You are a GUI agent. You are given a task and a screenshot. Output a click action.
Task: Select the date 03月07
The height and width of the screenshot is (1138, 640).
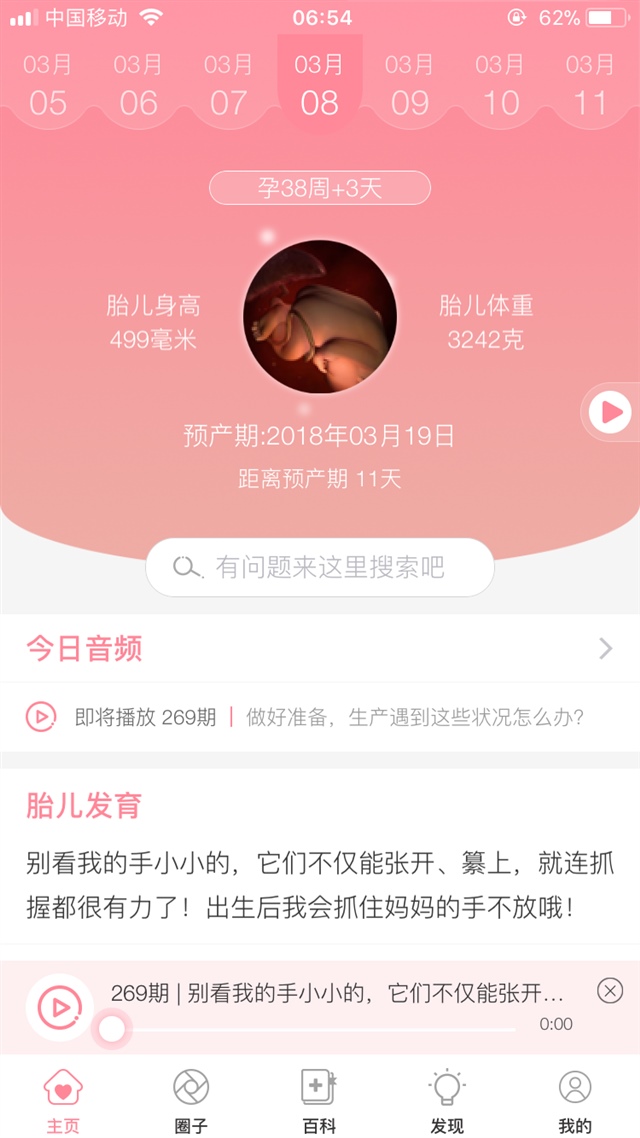point(229,85)
